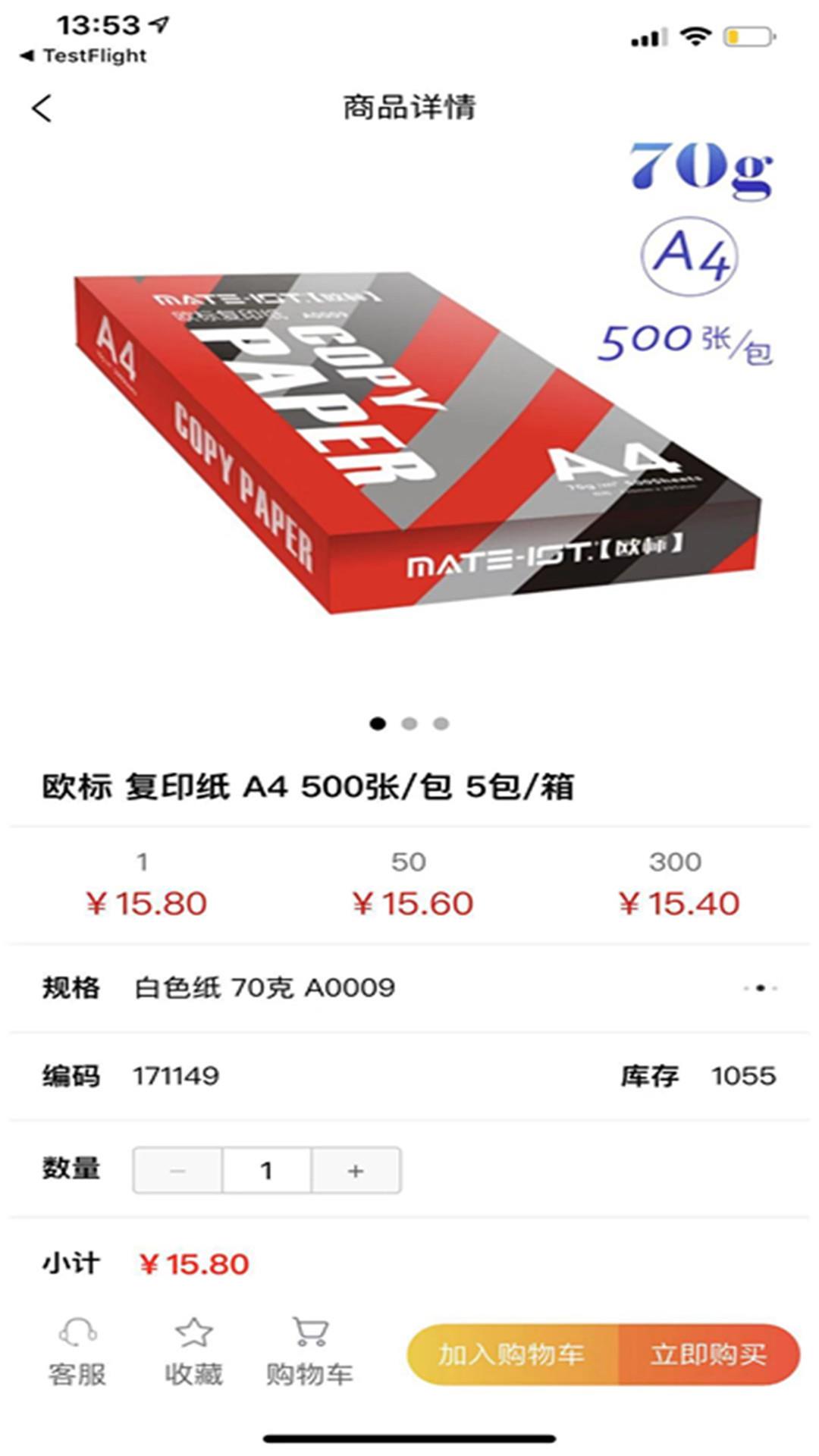Return to TestFlight via status bar link

(83, 55)
